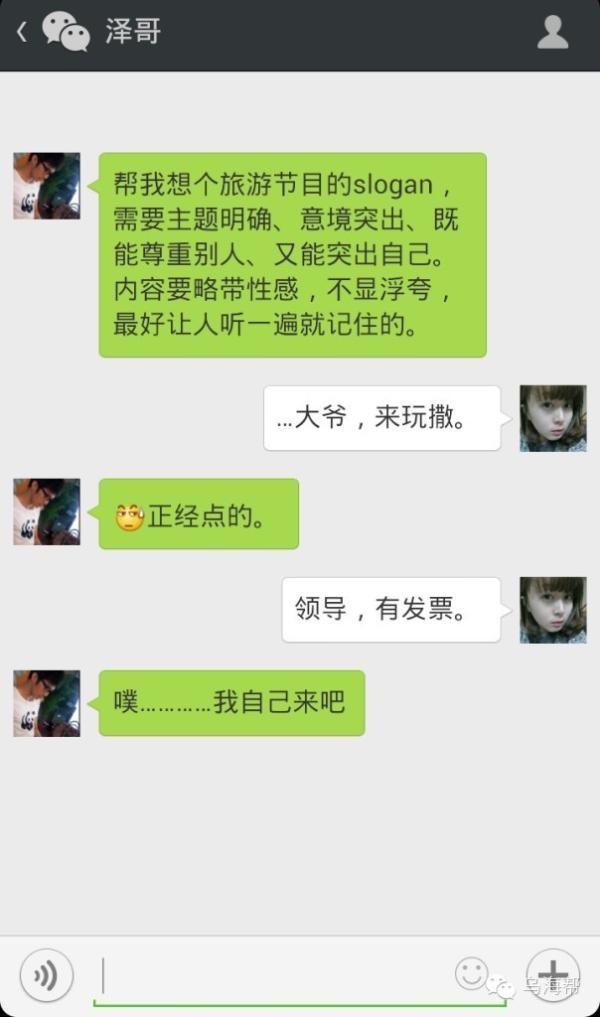Focus the message text field
Image resolution: width=600 pixels, height=1017 pixels.
(270, 975)
